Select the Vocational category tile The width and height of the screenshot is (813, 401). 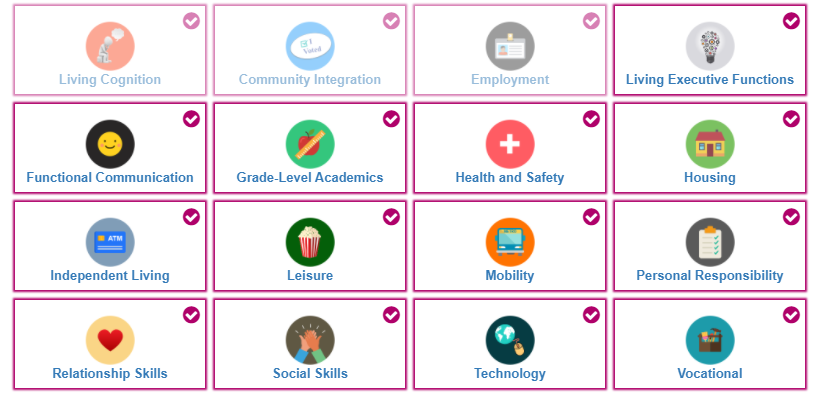pos(710,345)
